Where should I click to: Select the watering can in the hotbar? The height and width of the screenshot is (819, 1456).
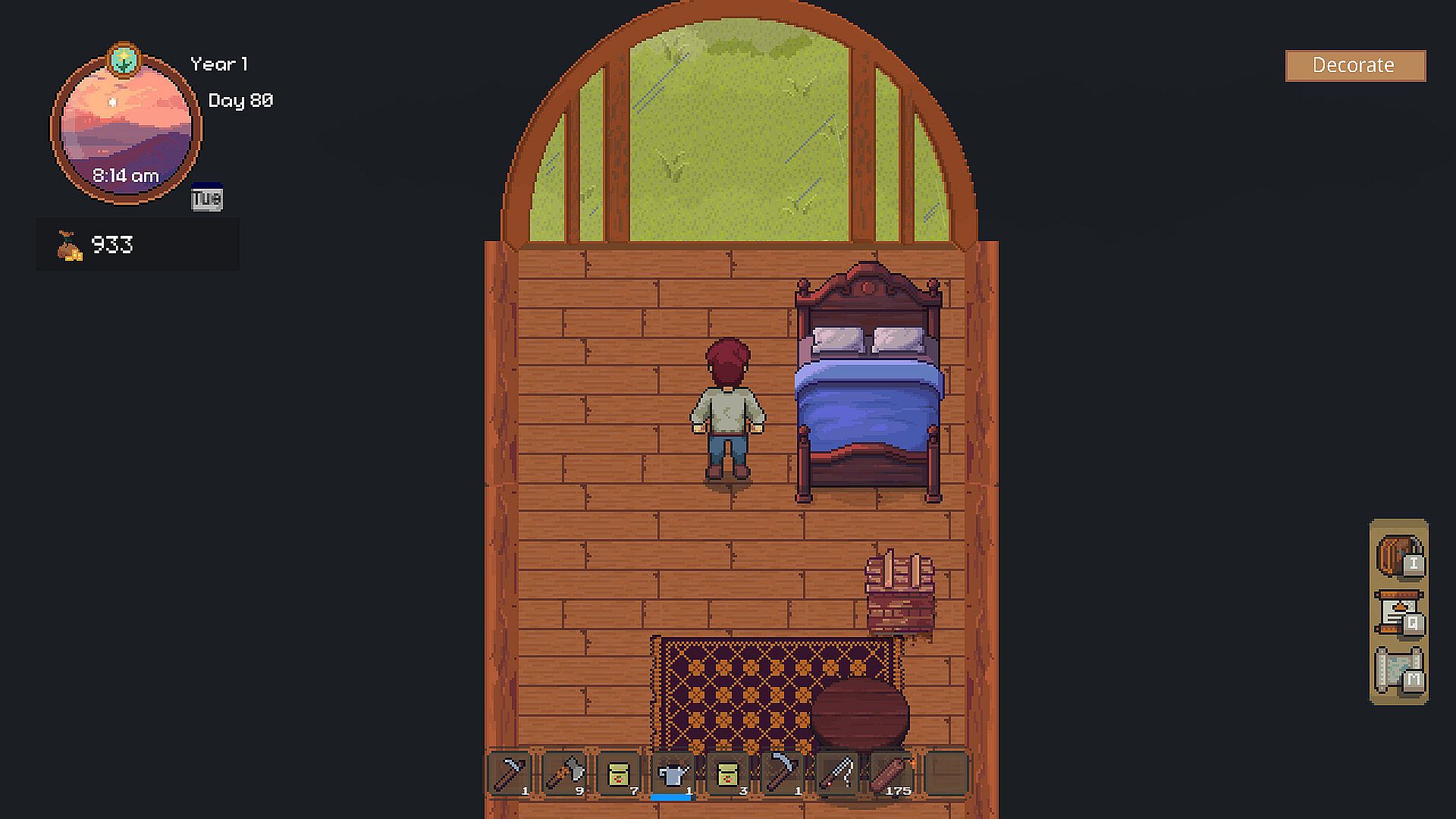coord(673,774)
